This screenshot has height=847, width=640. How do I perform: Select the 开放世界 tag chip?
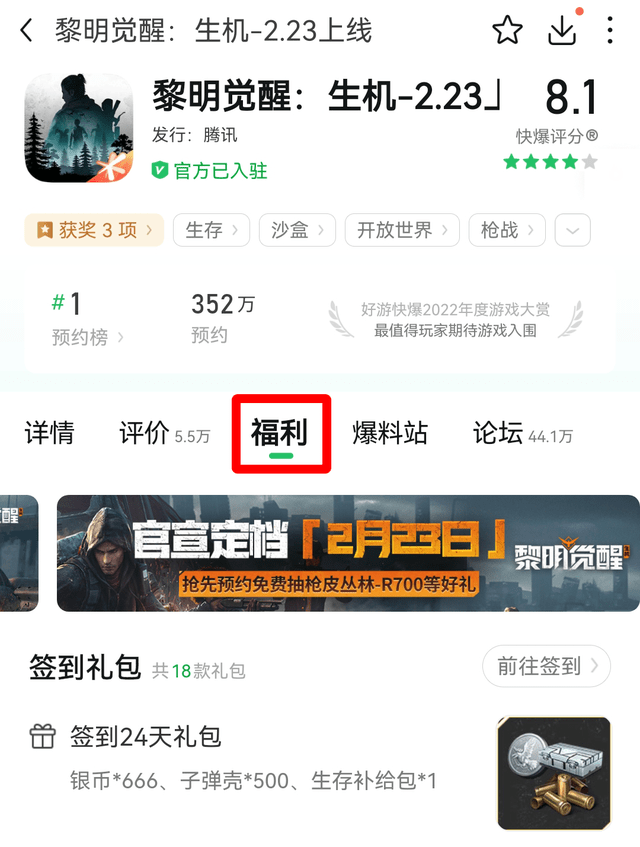pos(402,230)
